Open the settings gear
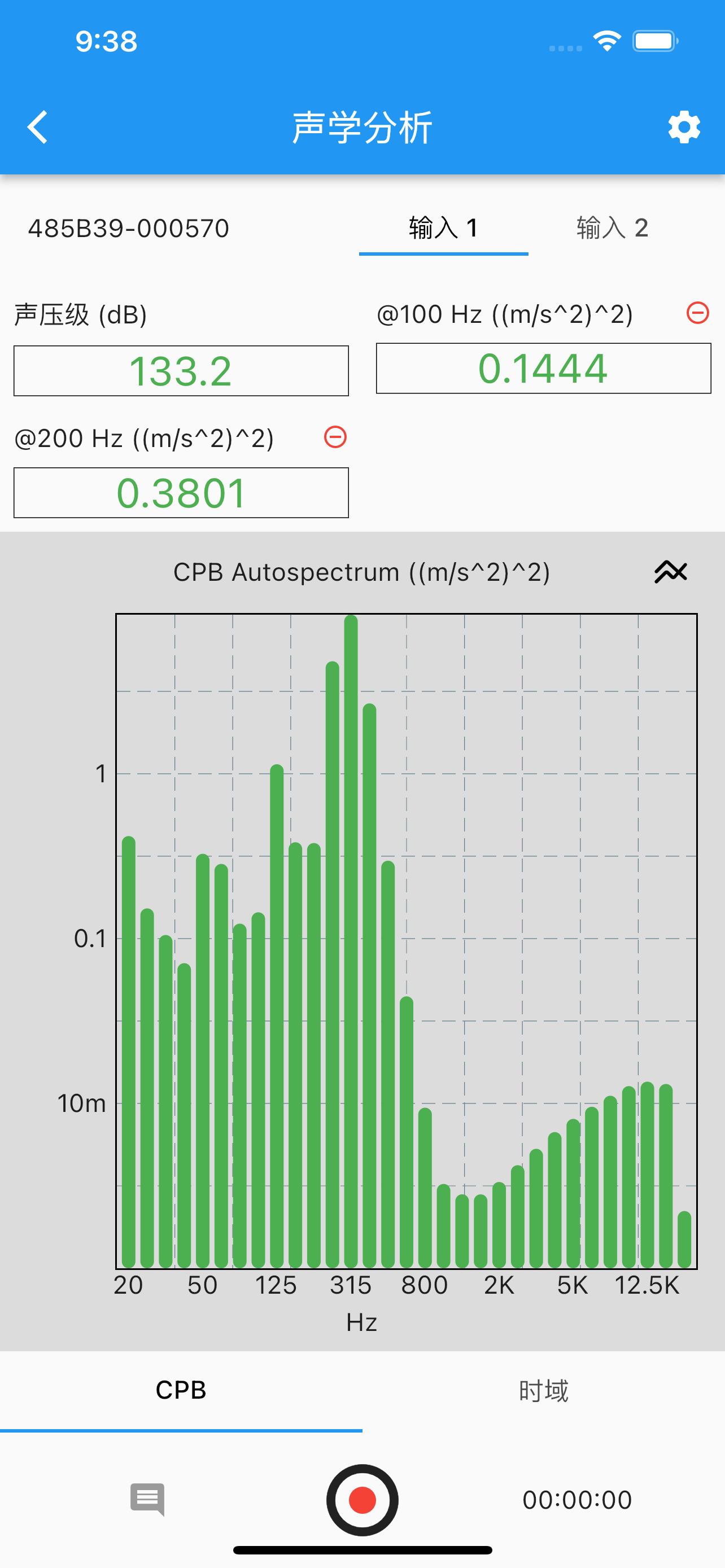The image size is (725, 1568). [x=684, y=127]
